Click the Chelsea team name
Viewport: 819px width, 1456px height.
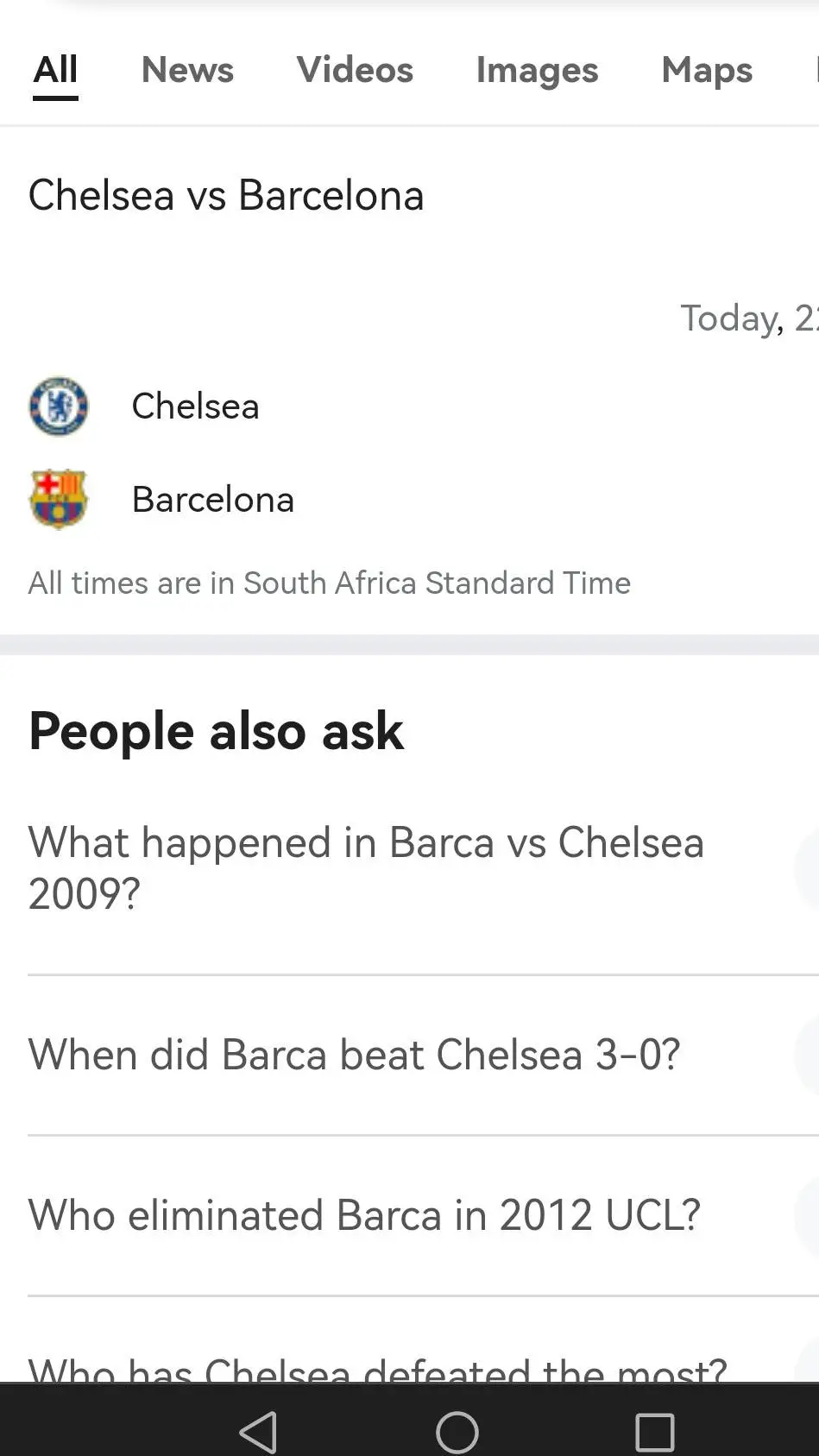(195, 407)
